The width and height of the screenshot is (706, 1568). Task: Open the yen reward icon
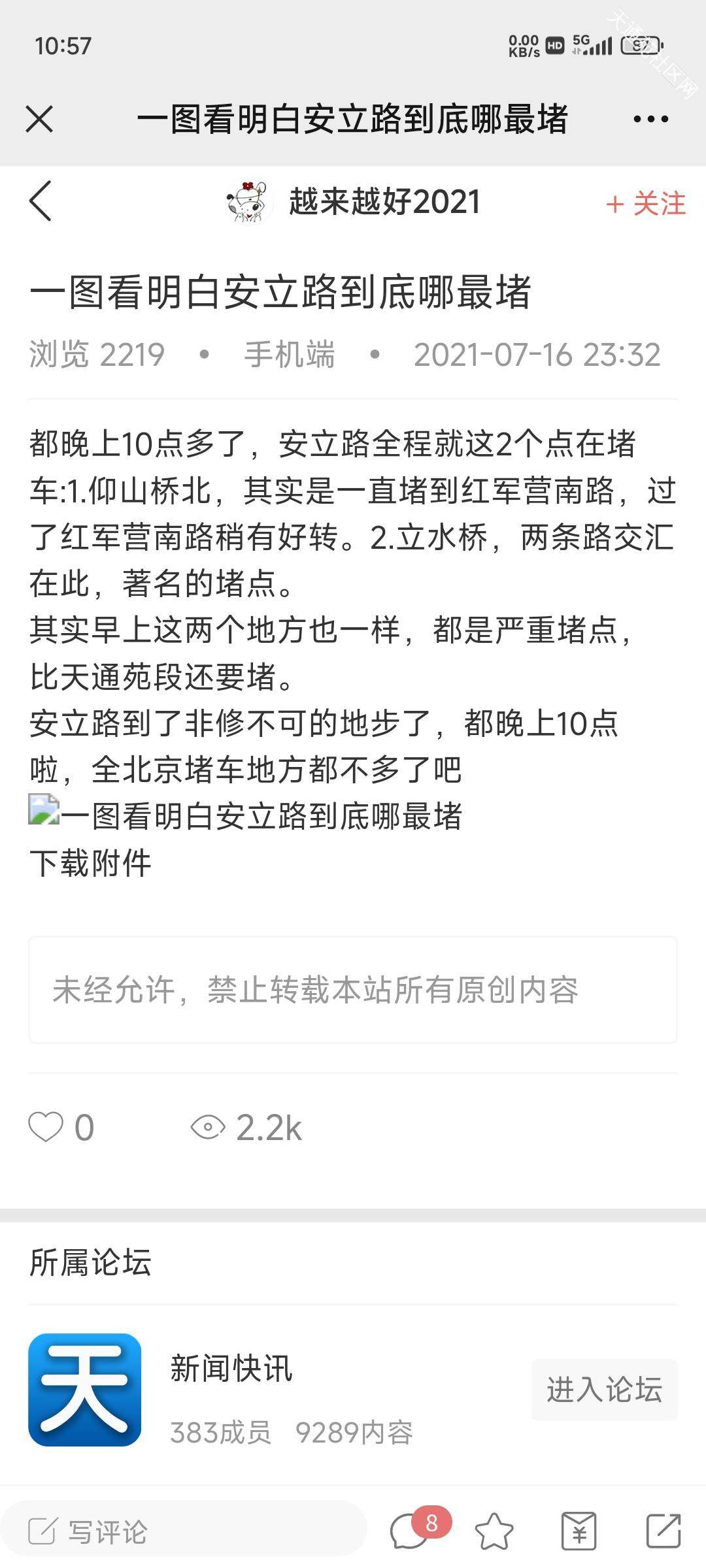point(579,1531)
